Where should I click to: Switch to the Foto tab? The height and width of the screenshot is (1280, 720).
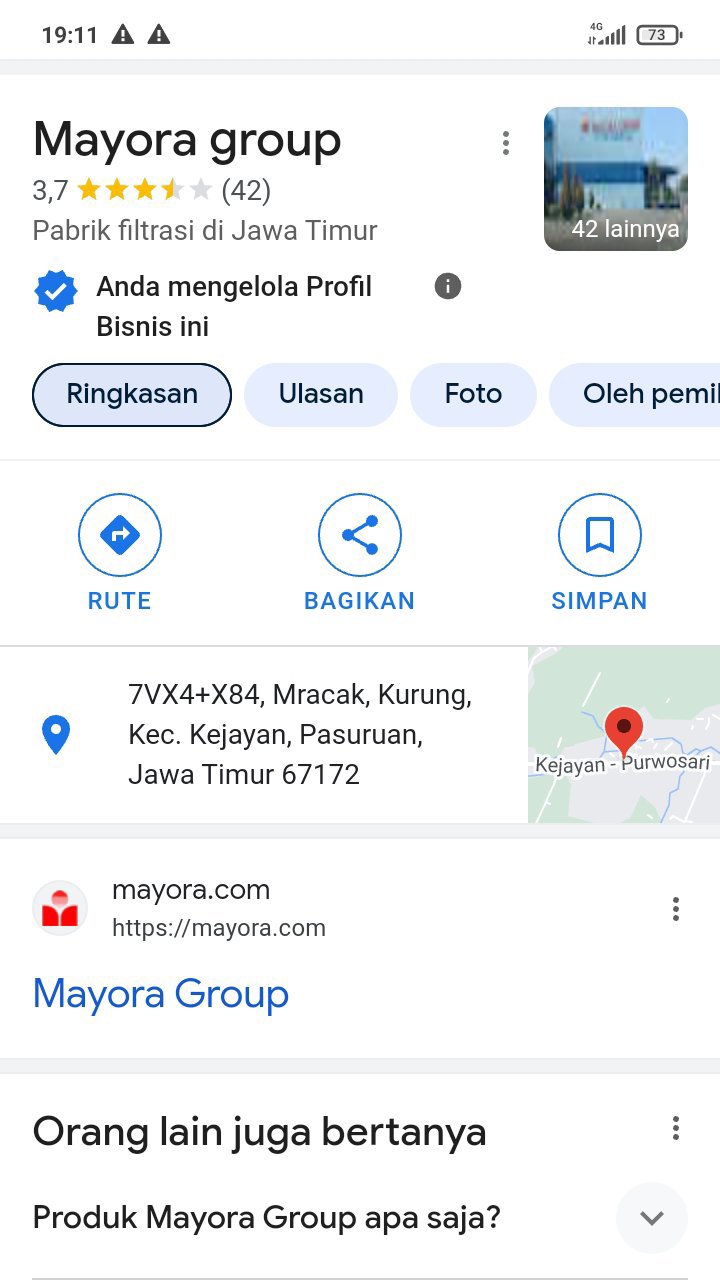[x=473, y=394]
